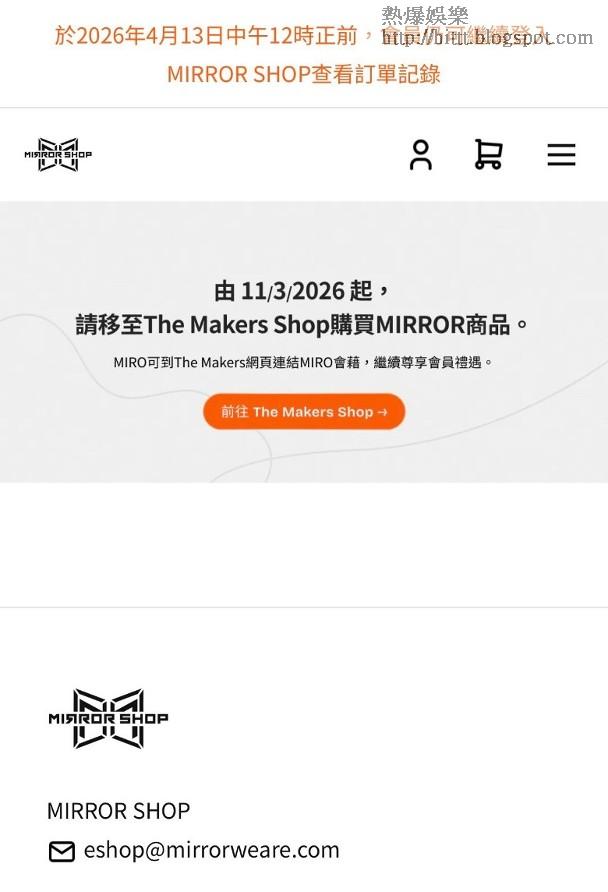Go to The Makers Shop

point(304,412)
